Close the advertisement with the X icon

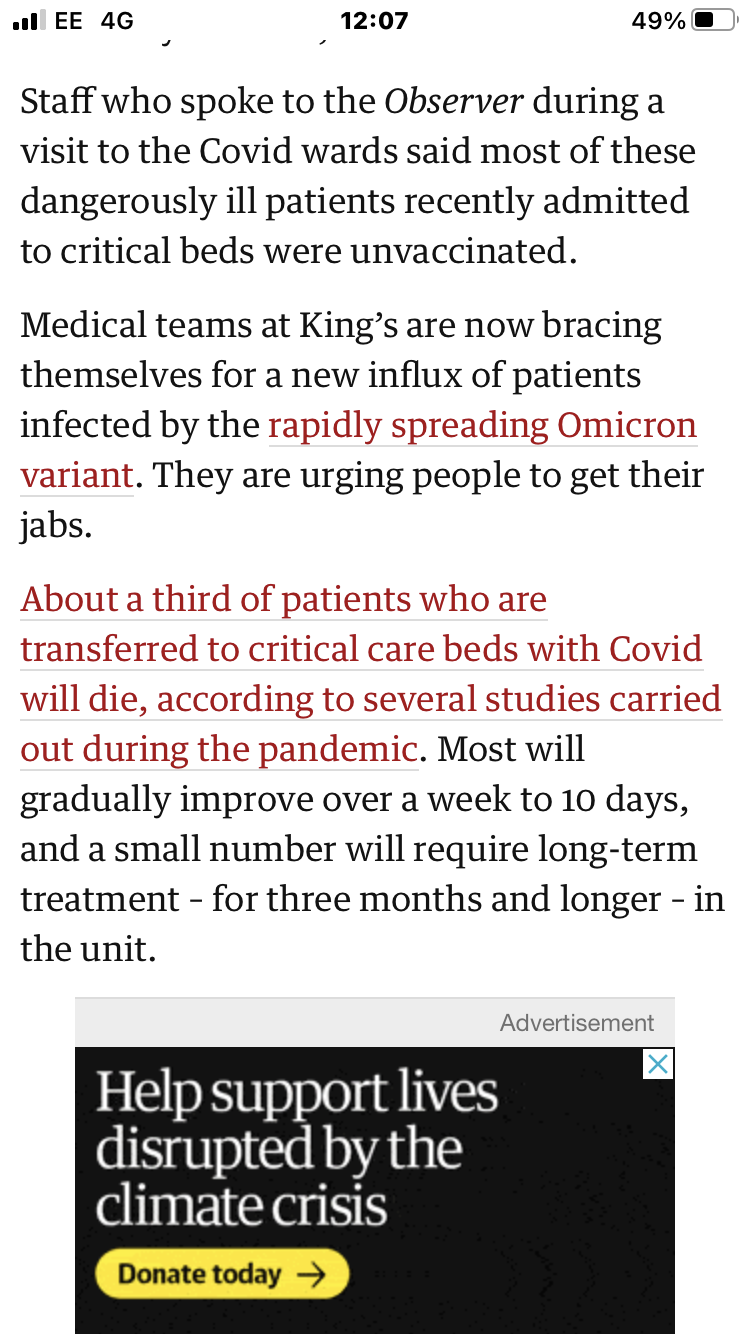click(x=657, y=1064)
